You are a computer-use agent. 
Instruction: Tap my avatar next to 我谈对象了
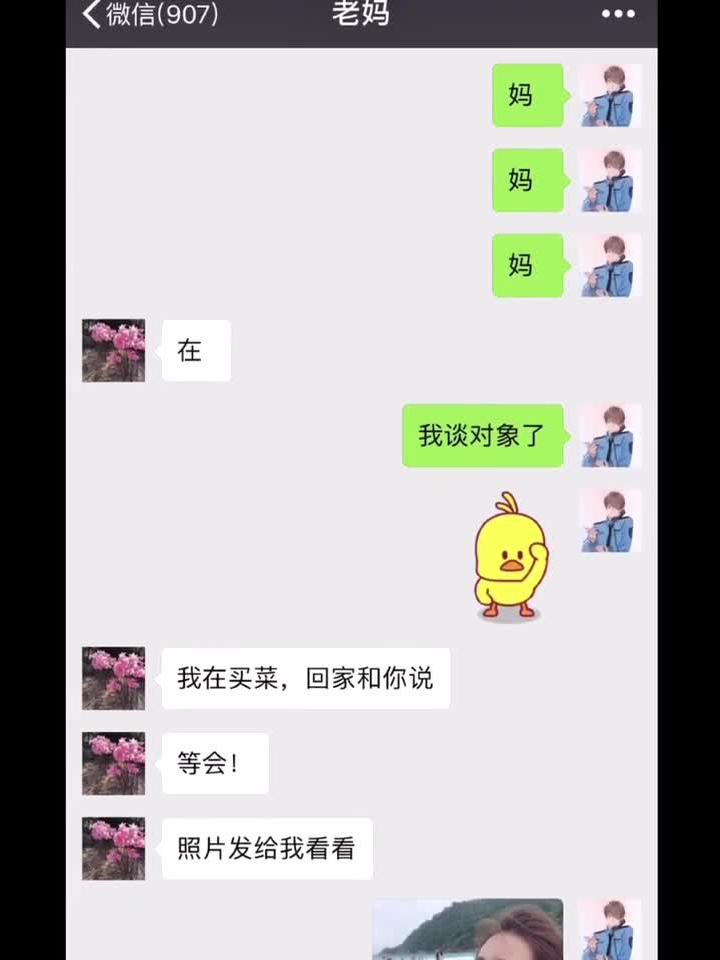point(610,435)
